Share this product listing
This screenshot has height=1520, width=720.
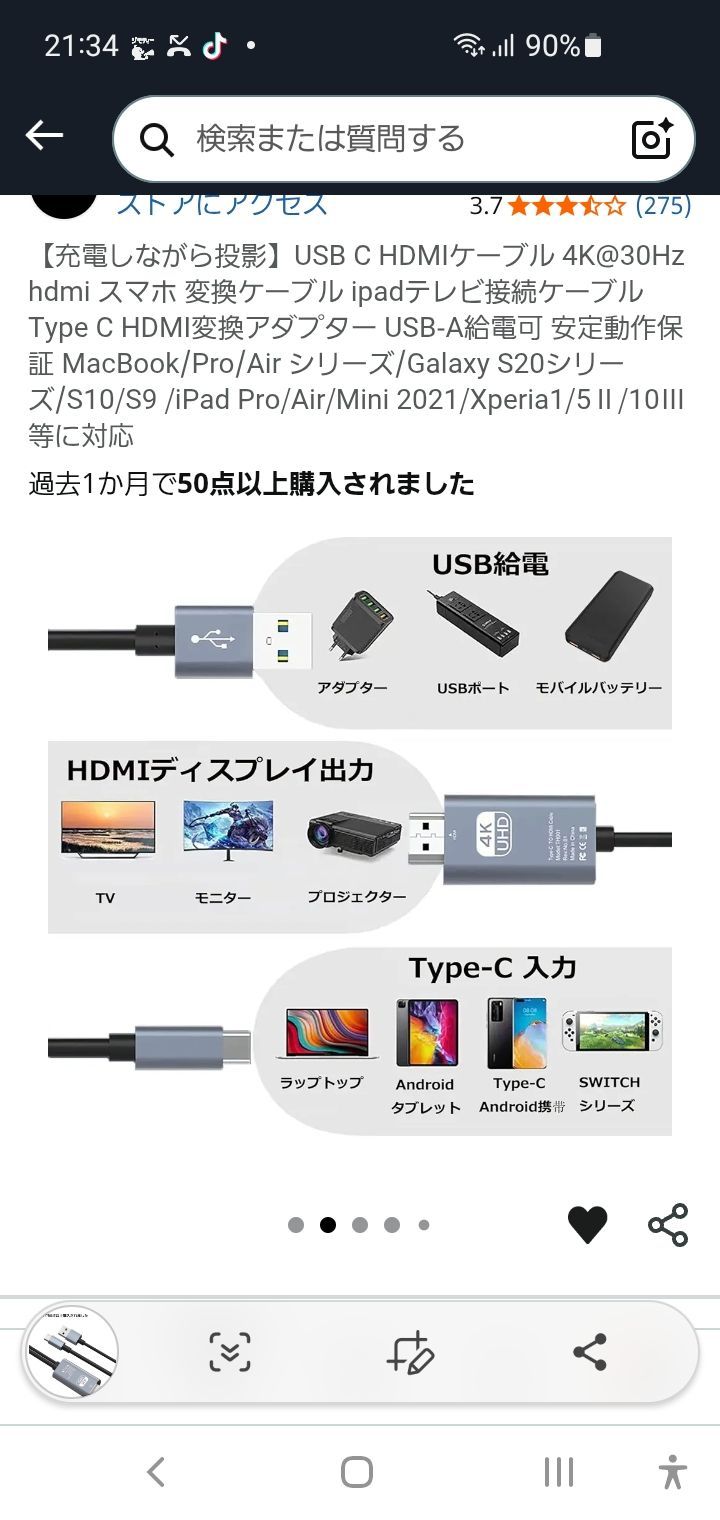tap(668, 1225)
